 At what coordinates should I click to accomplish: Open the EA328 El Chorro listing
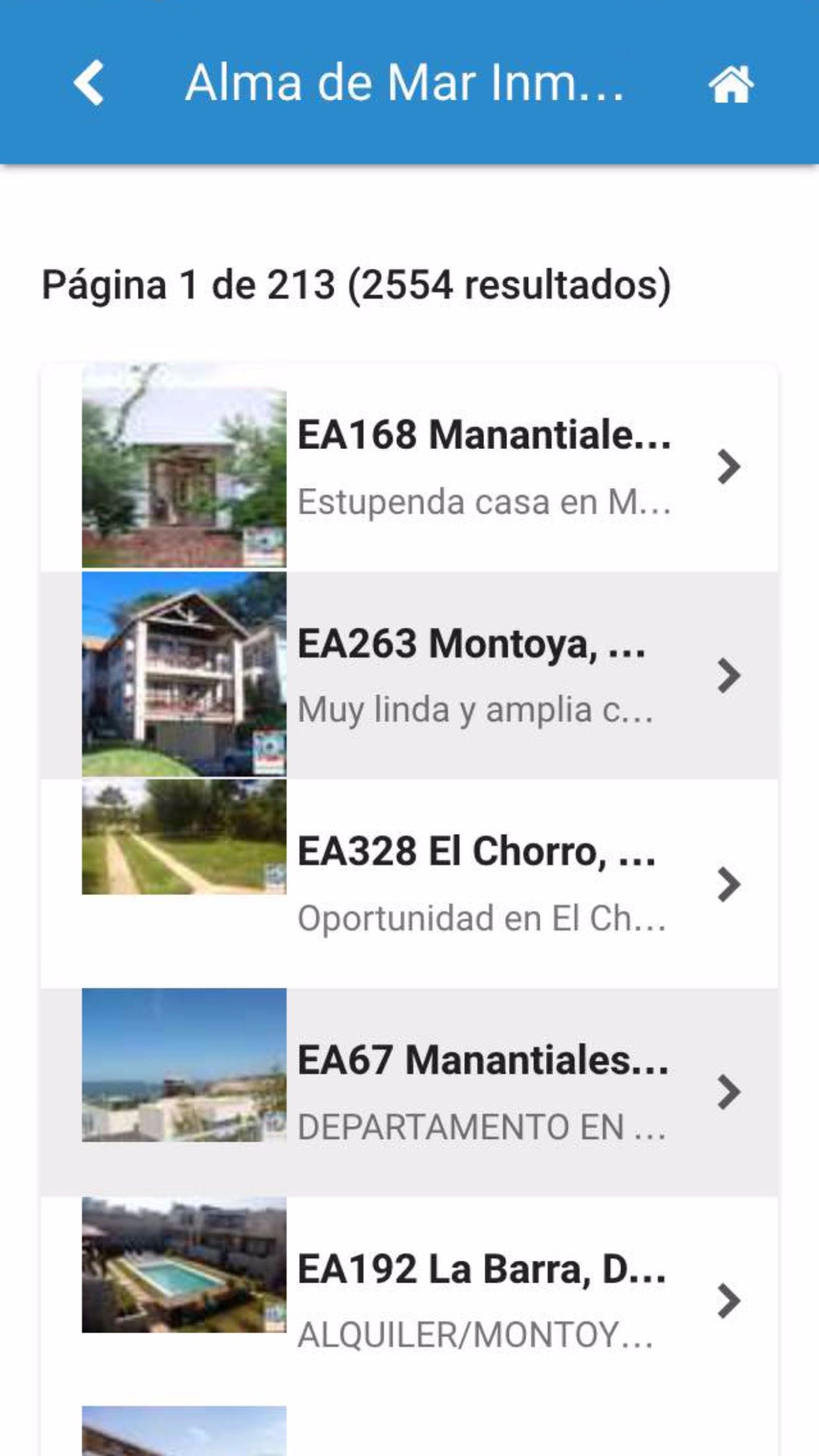[x=483, y=884]
